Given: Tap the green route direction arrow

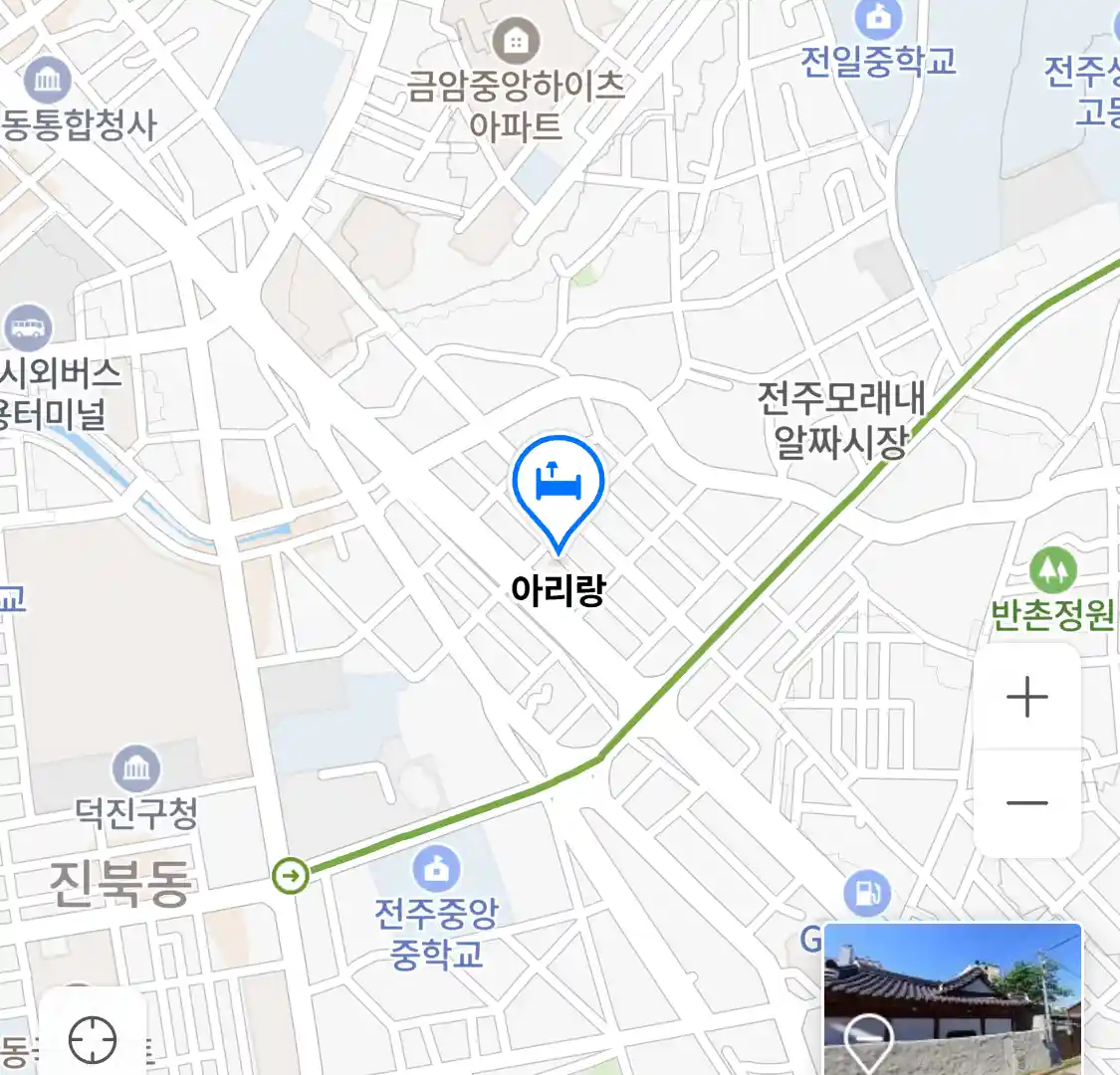Looking at the screenshot, I should [x=291, y=876].
